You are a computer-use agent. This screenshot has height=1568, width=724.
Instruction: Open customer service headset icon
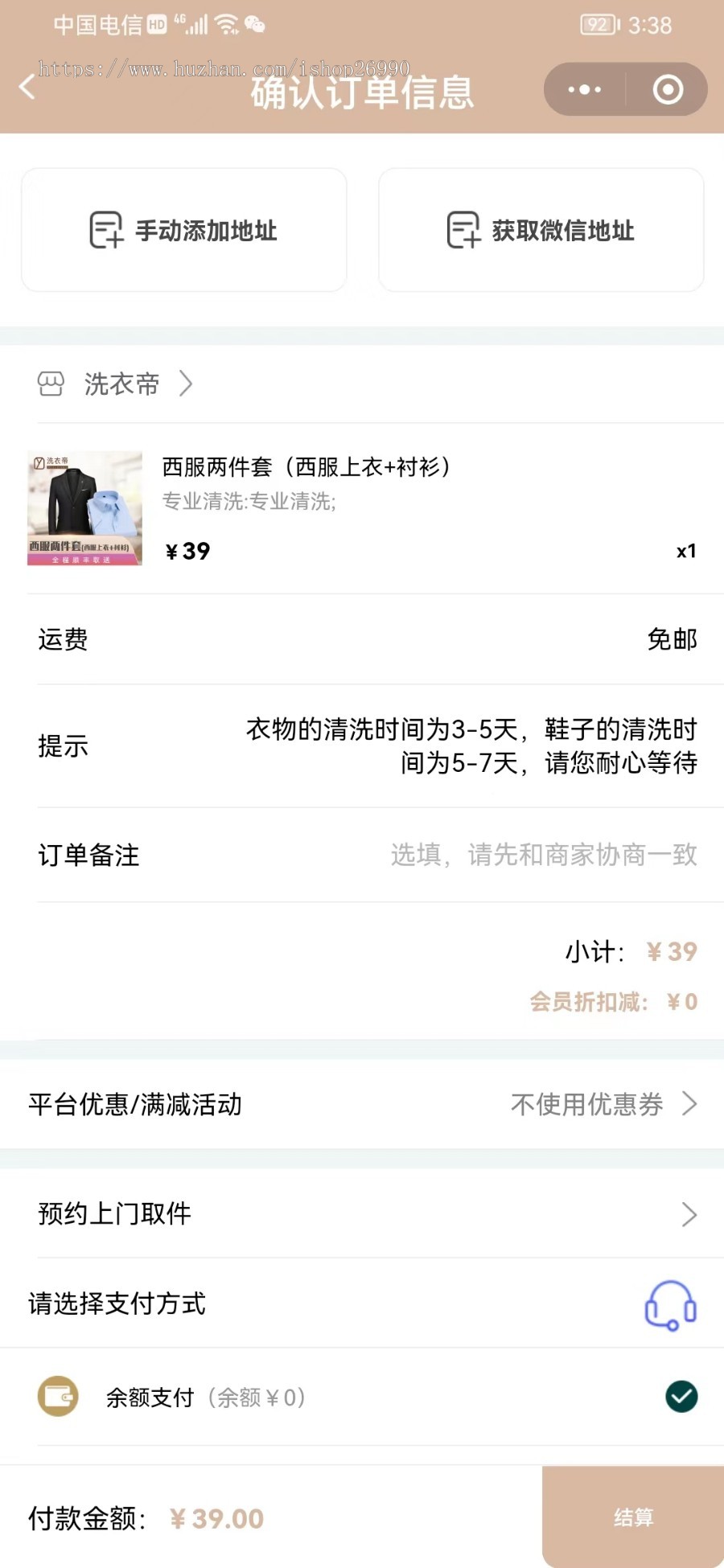[670, 1304]
